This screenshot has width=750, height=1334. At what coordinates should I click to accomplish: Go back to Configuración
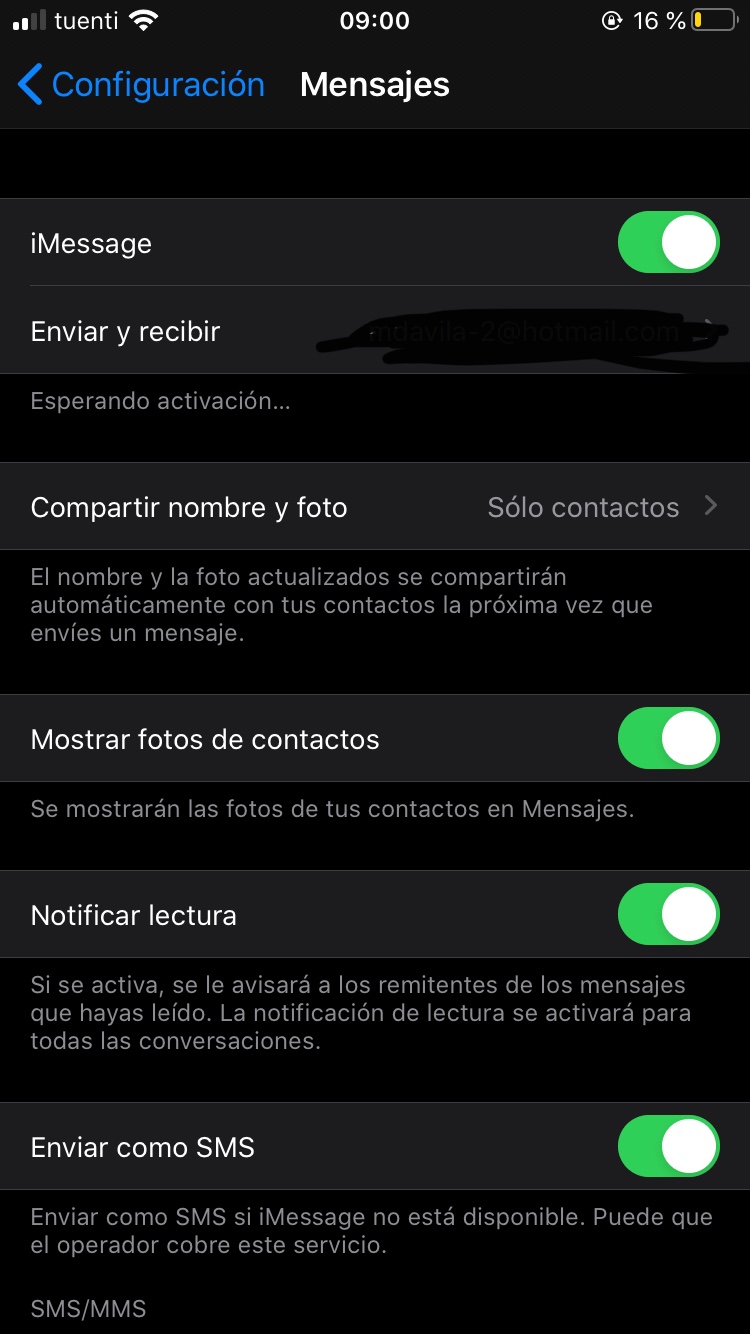coord(141,85)
